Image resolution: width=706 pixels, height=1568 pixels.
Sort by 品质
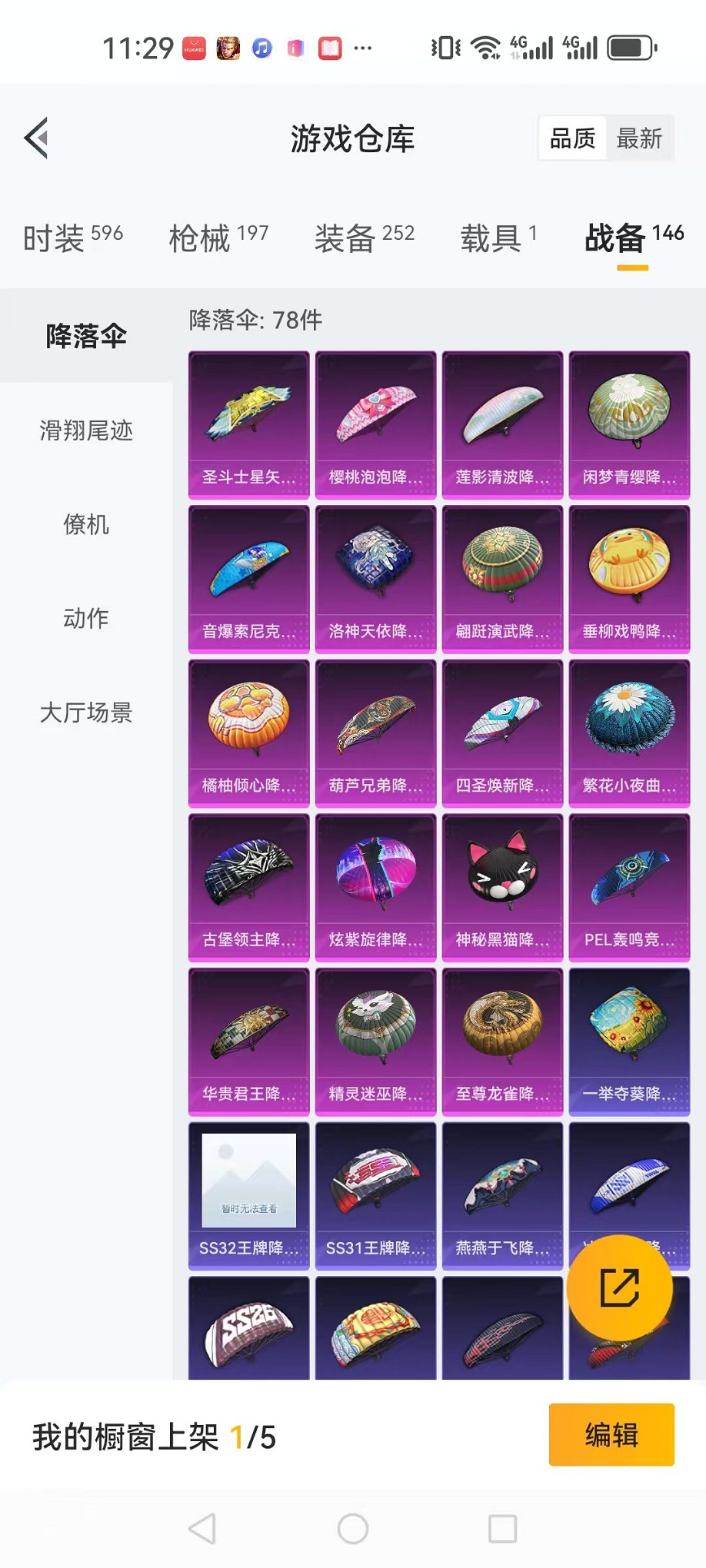point(573,139)
